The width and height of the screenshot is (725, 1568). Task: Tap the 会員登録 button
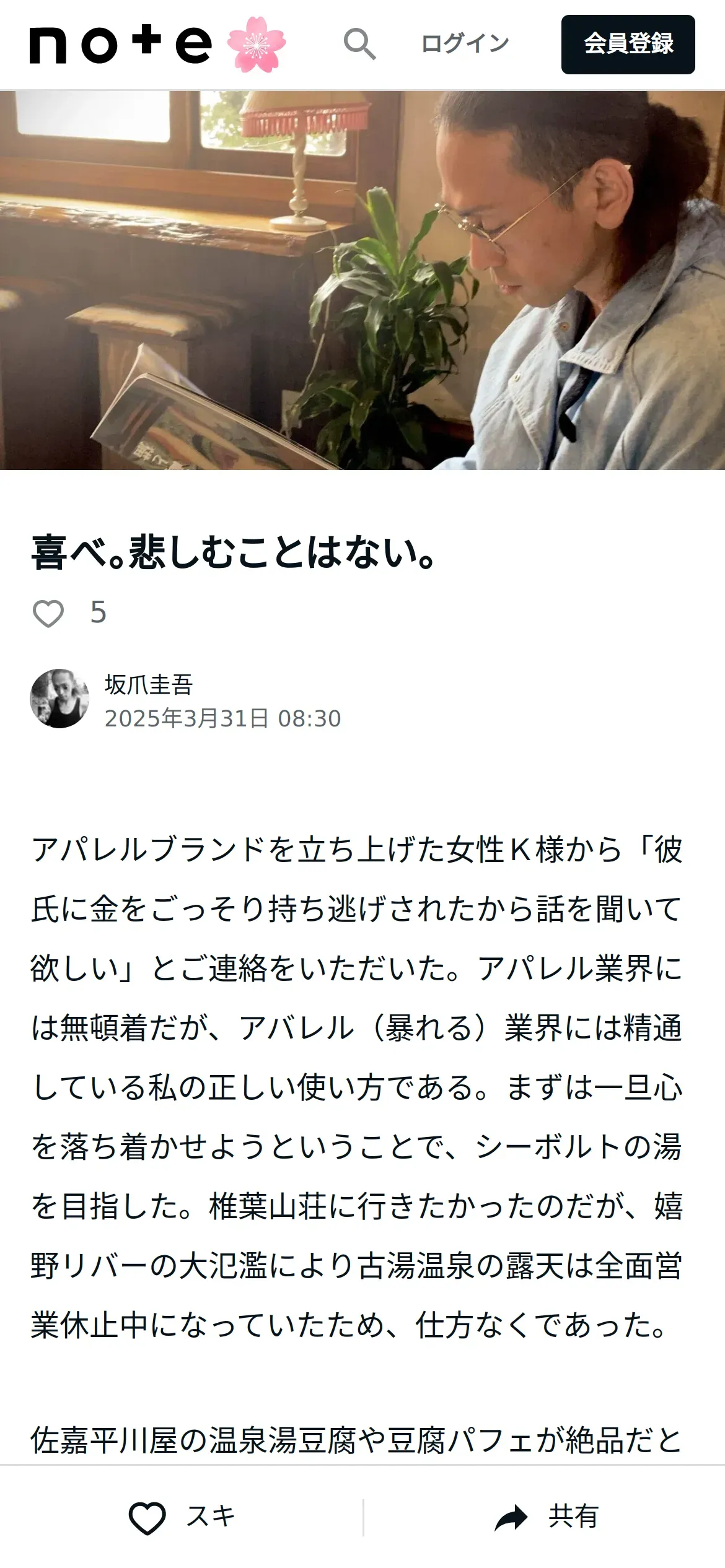[x=628, y=45]
